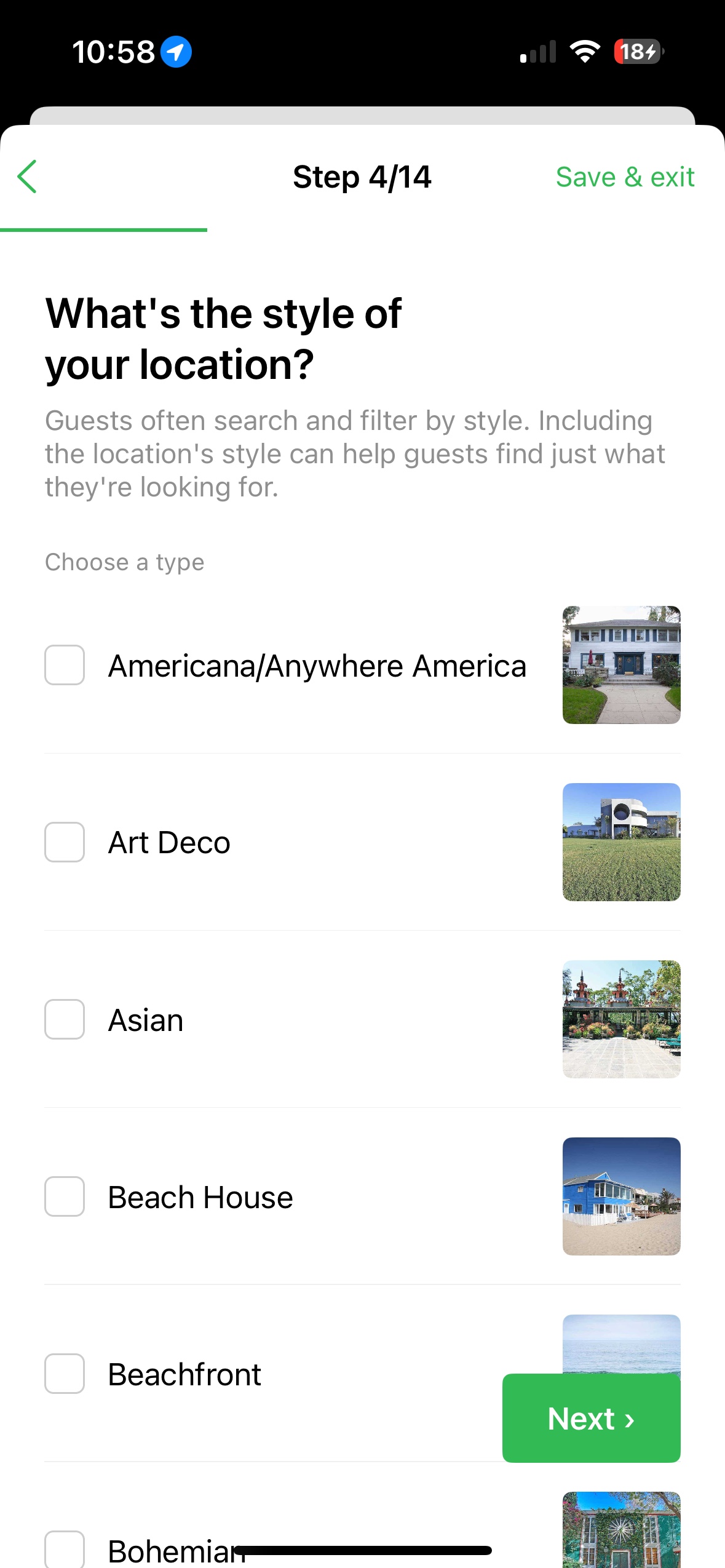Choose Asian as the location style
This screenshot has width=725, height=1568.
tap(65, 1019)
